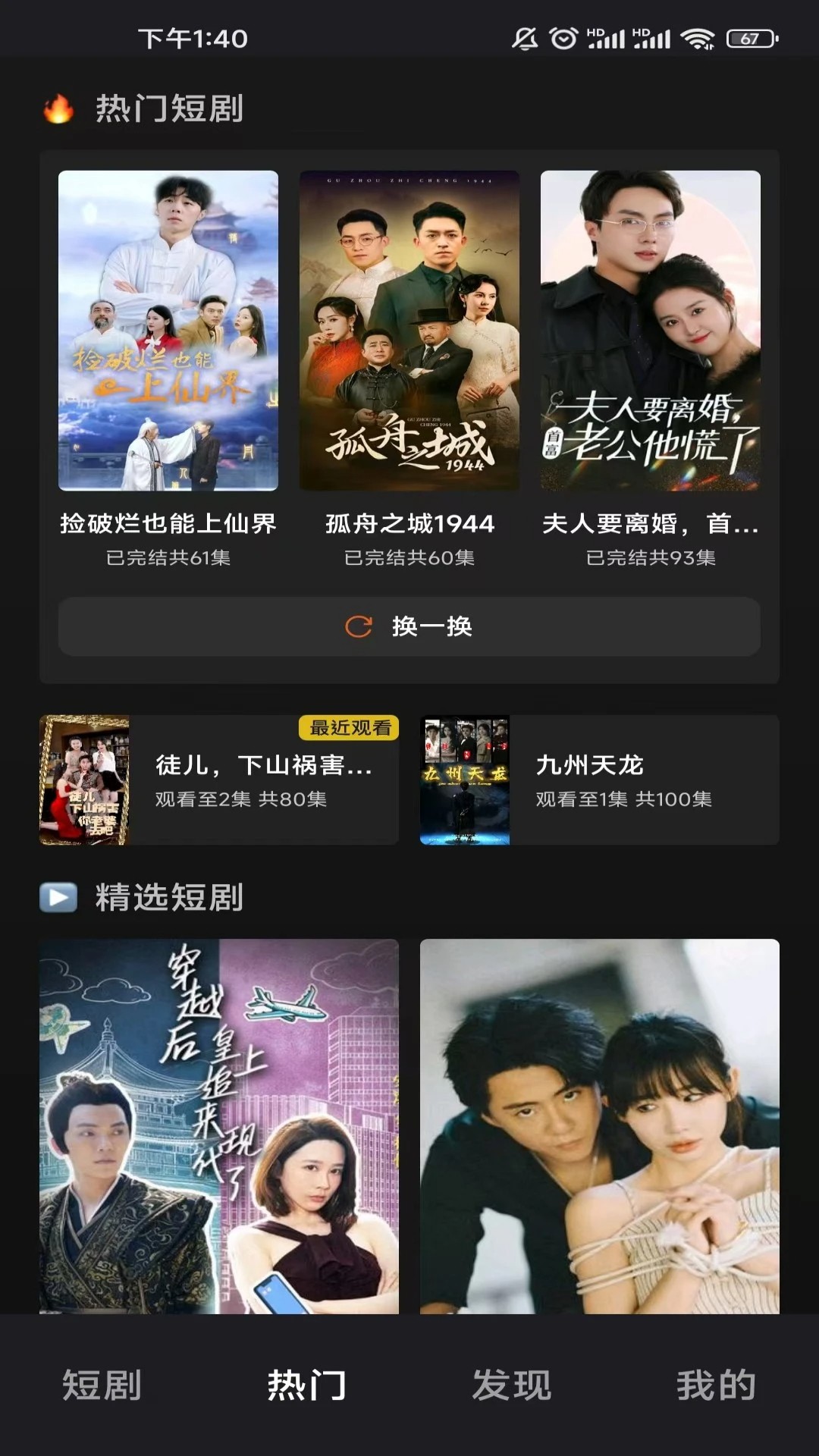
Task: Open 捡破烂也能上仙界 poster
Action: coord(168,332)
